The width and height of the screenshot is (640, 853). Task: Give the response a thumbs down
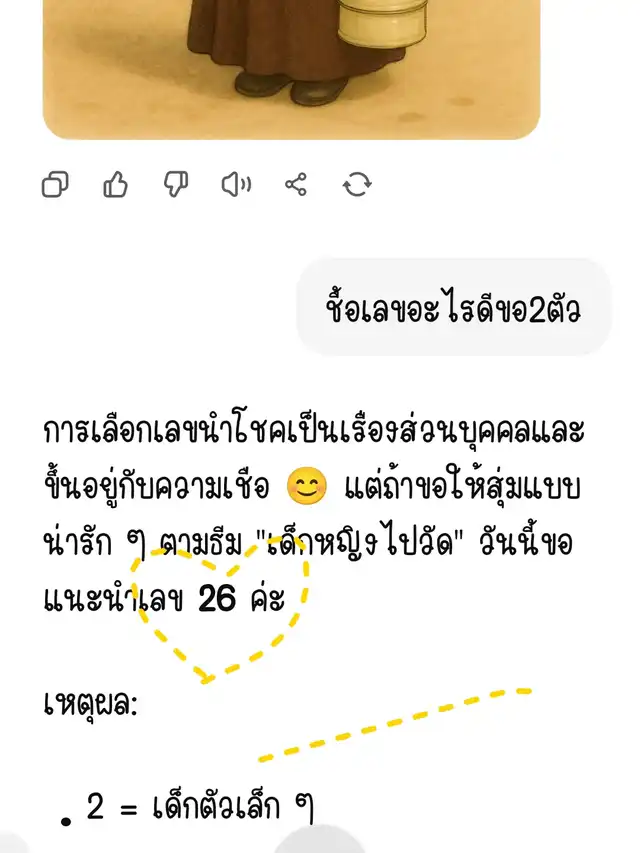[x=176, y=185]
